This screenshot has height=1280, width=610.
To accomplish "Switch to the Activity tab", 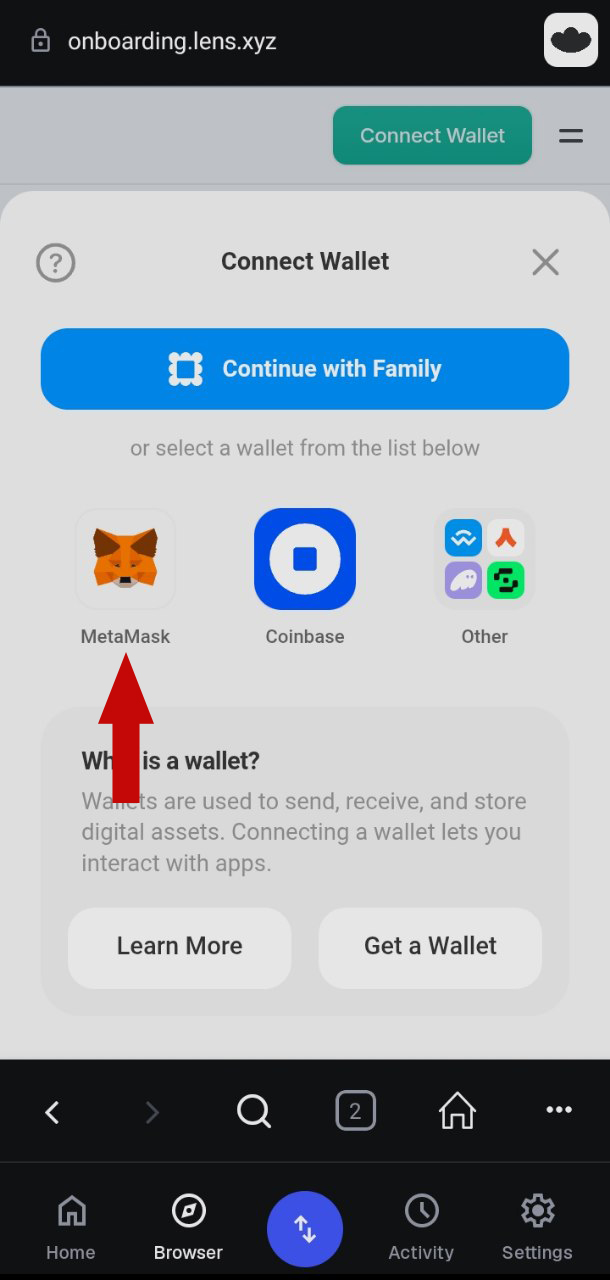I will tap(421, 1229).
